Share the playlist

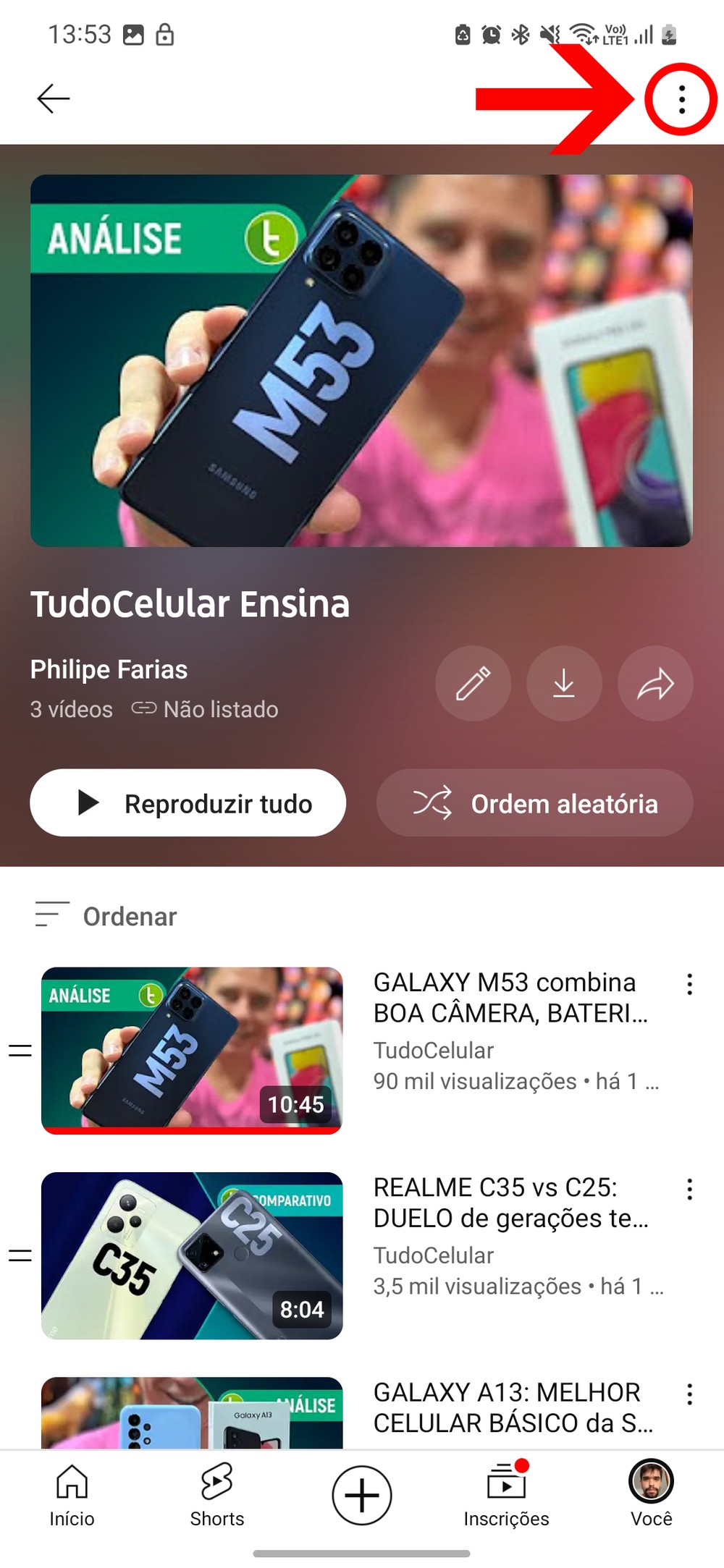pyautogui.click(x=655, y=683)
